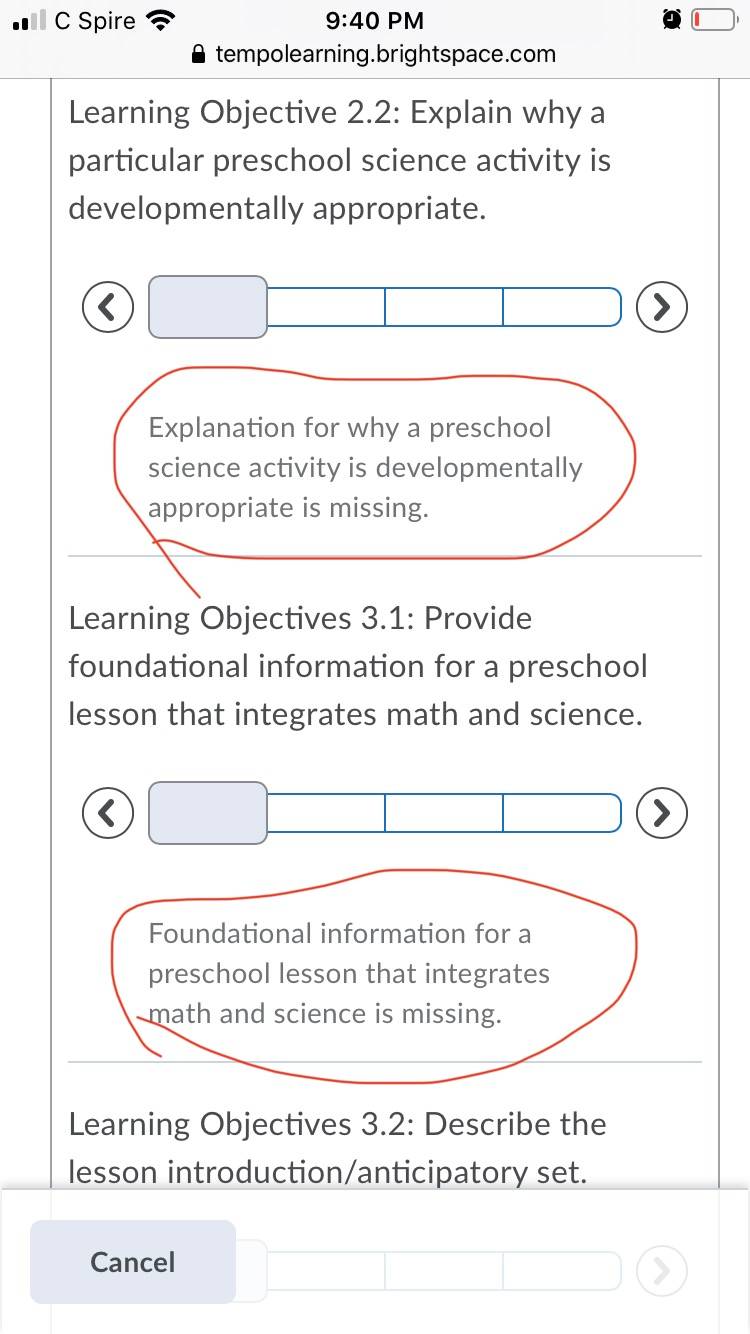Select second rubric level for Objective 2.2
750x1334 pixels.
click(x=326, y=307)
